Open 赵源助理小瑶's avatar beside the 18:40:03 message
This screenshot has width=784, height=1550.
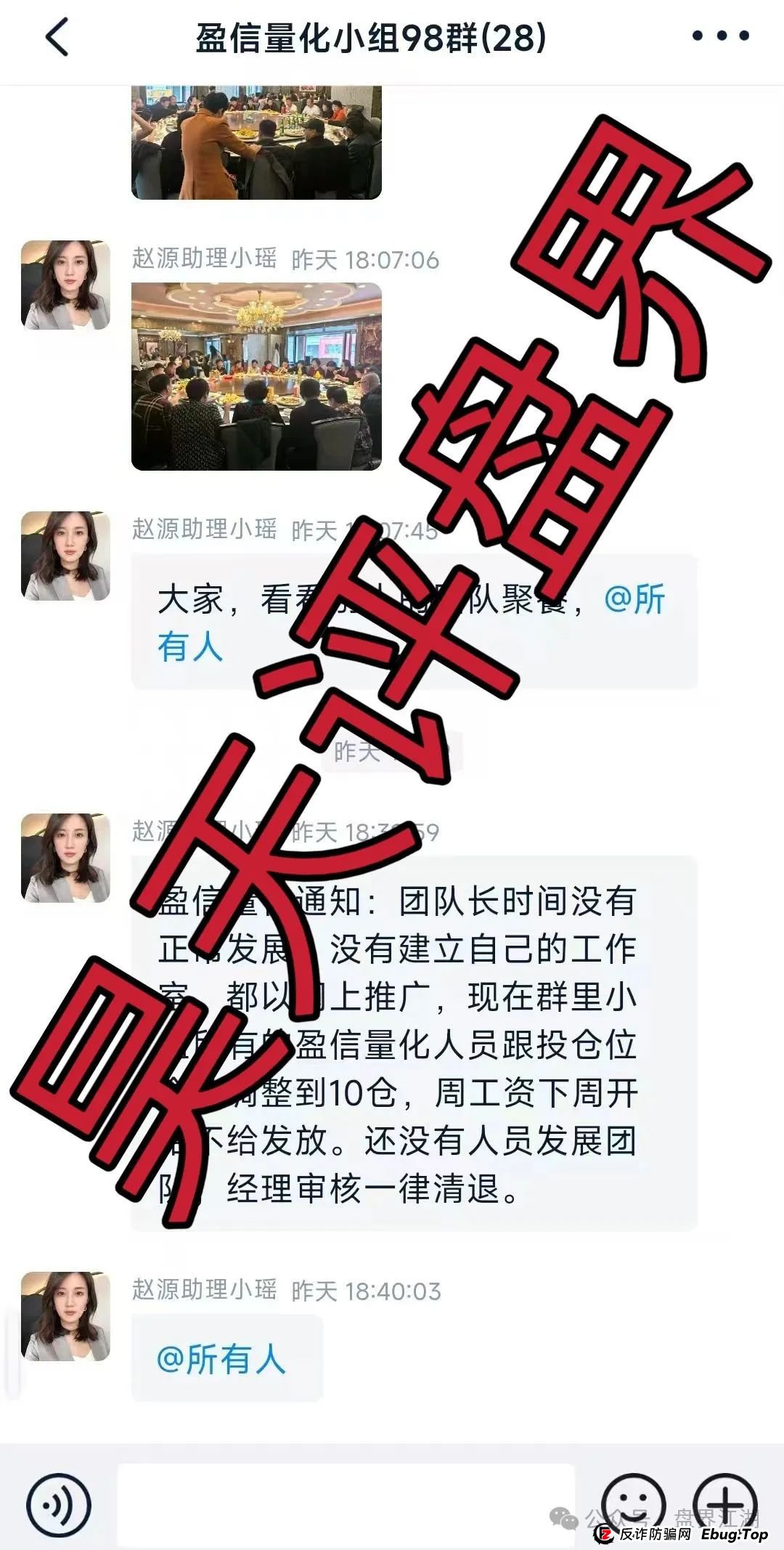click(x=65, y=1315)
